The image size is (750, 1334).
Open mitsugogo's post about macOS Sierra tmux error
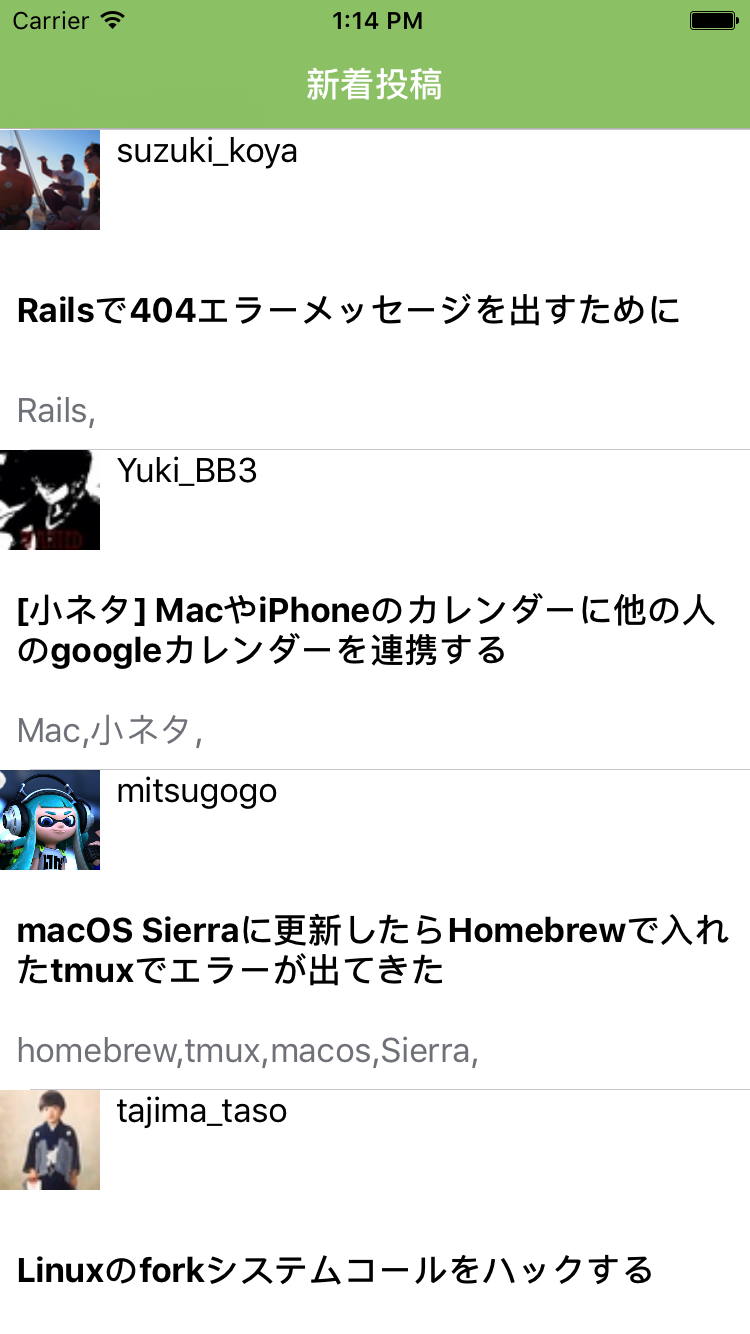(373, 951)
